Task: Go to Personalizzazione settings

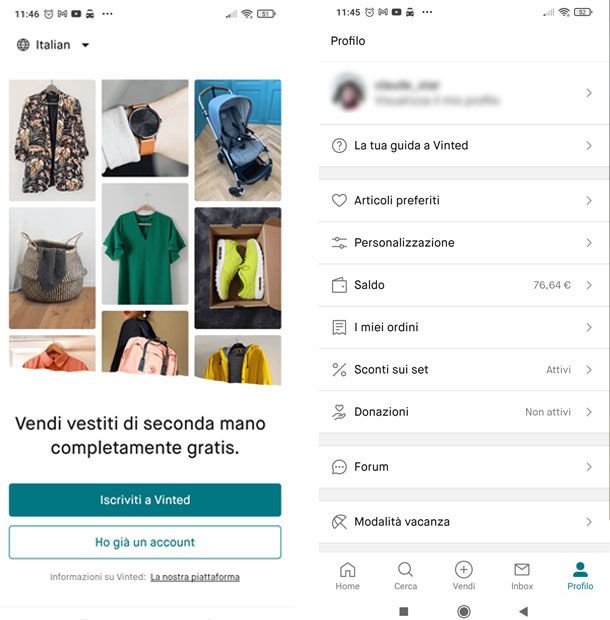Action: point(463,243)
